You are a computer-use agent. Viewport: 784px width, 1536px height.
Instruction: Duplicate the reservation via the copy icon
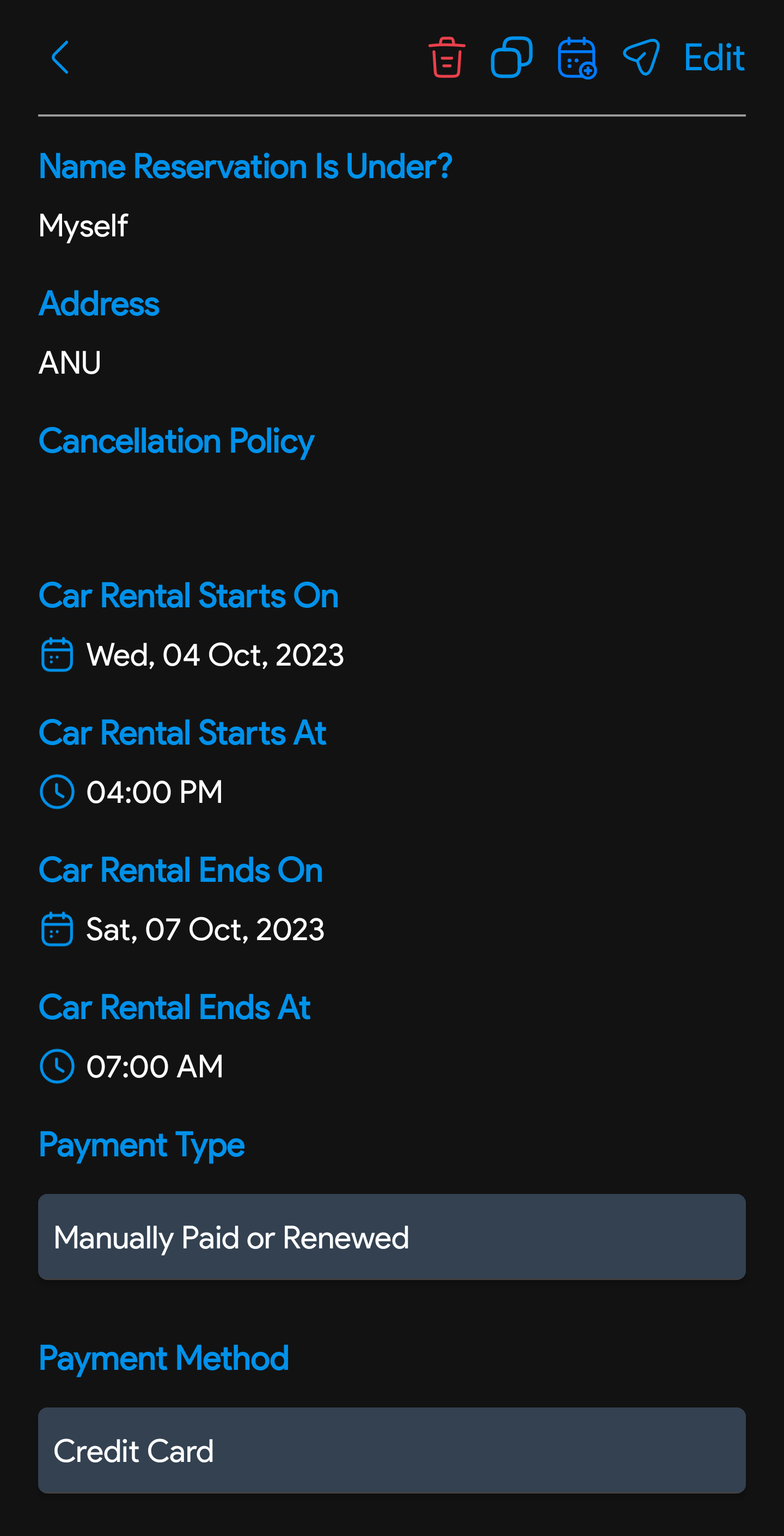click(x=511, y=58)
